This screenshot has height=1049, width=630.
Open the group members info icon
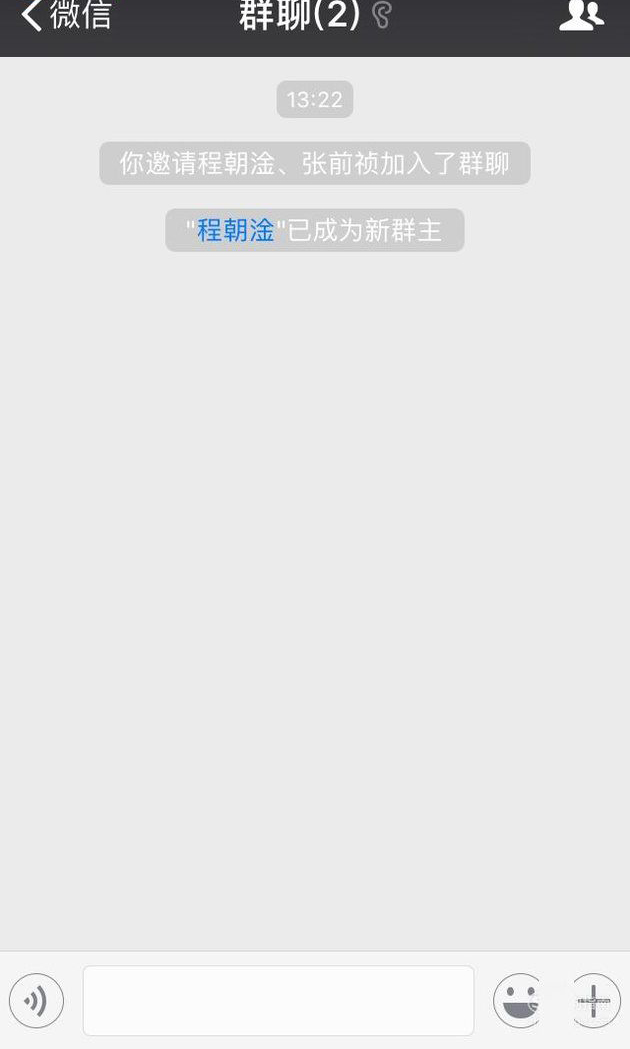(x=581, y=16)
